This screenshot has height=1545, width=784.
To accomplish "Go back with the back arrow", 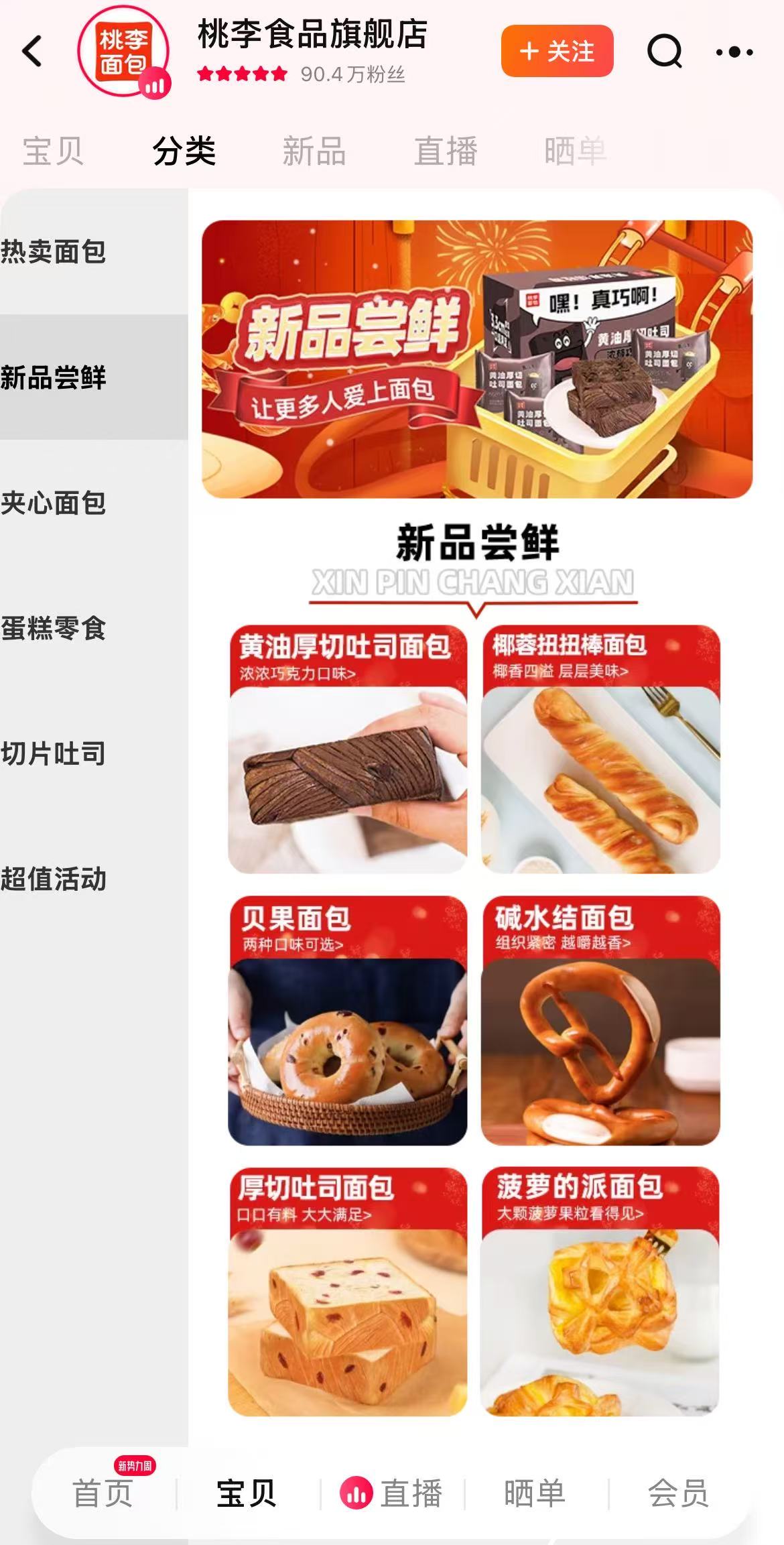I will (32, 52).
